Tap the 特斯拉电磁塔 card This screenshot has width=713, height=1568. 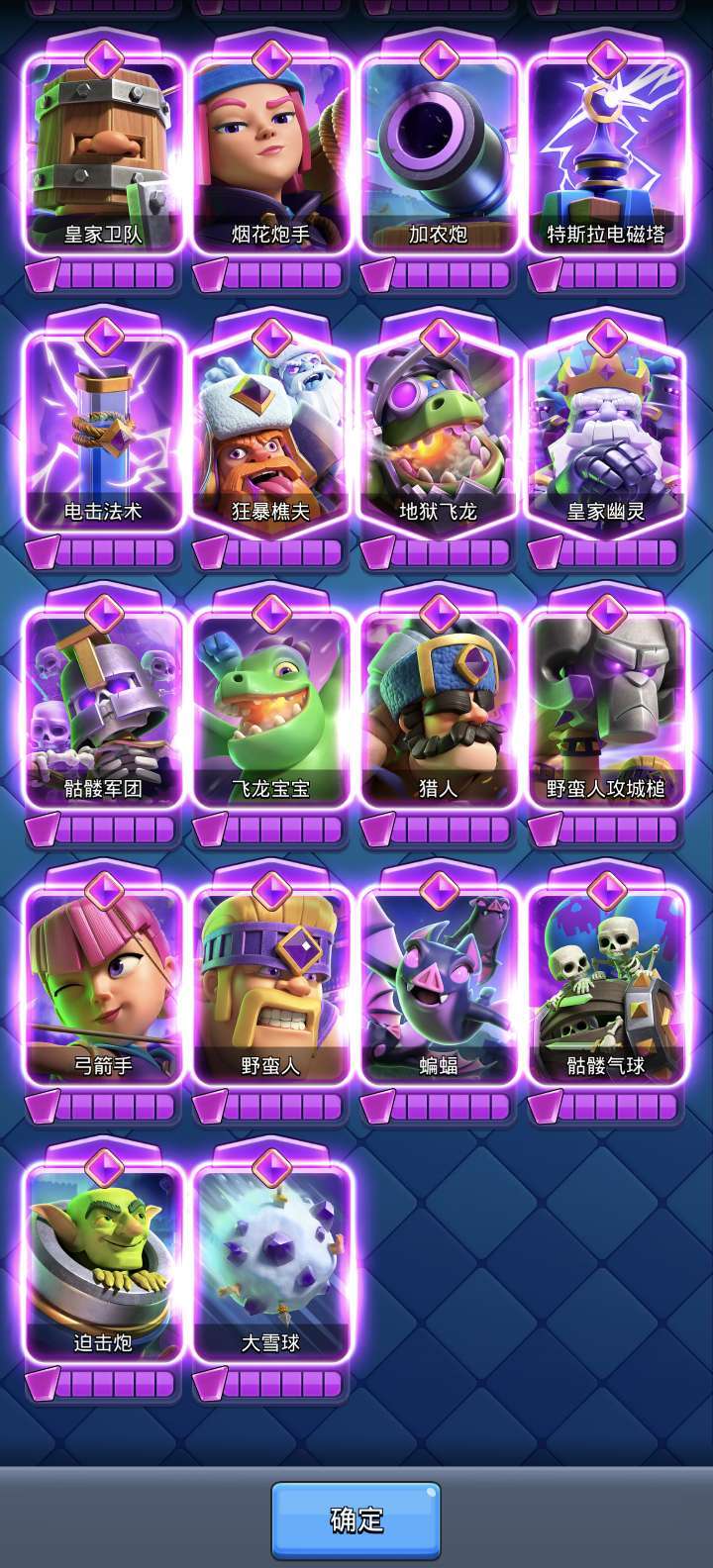605,158
